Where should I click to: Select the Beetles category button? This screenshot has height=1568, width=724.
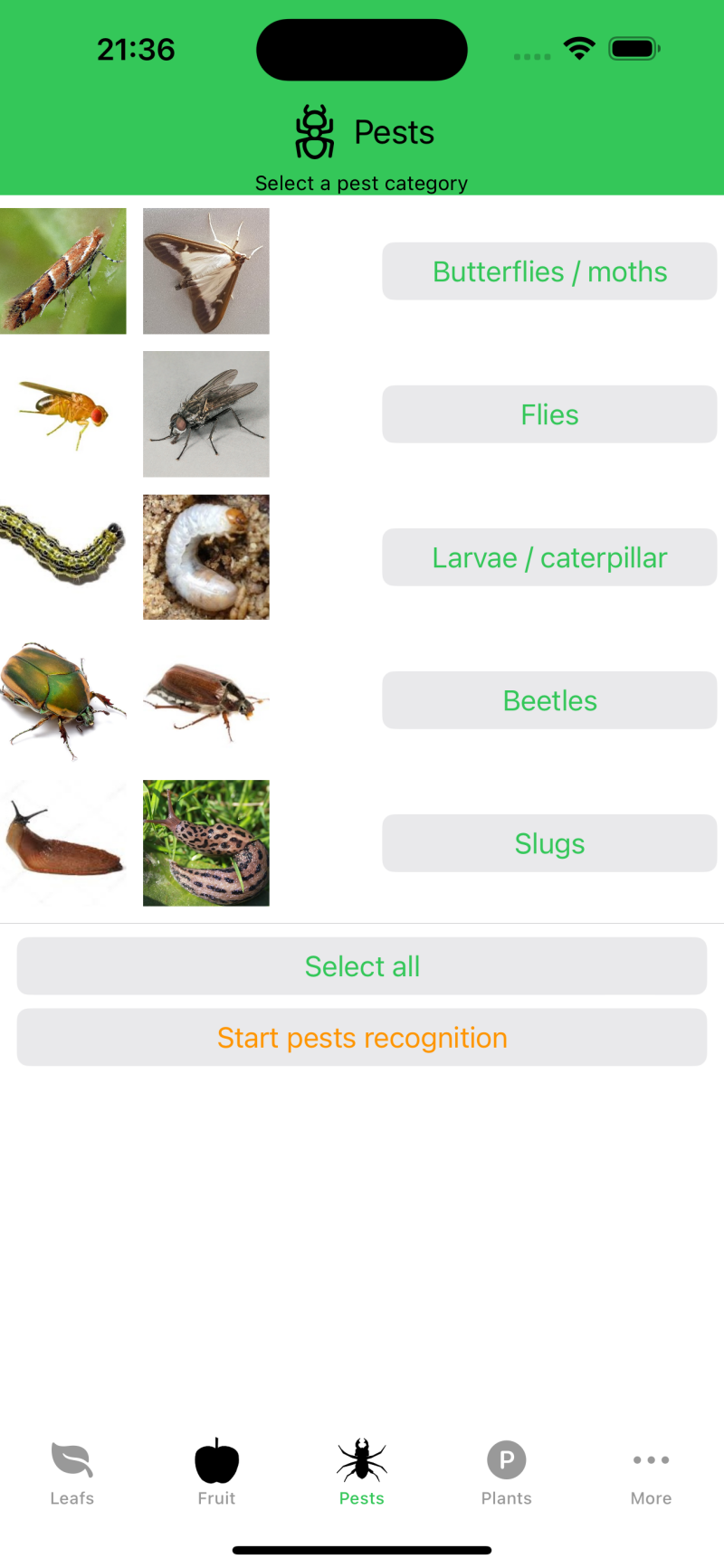tap(549, 700)
